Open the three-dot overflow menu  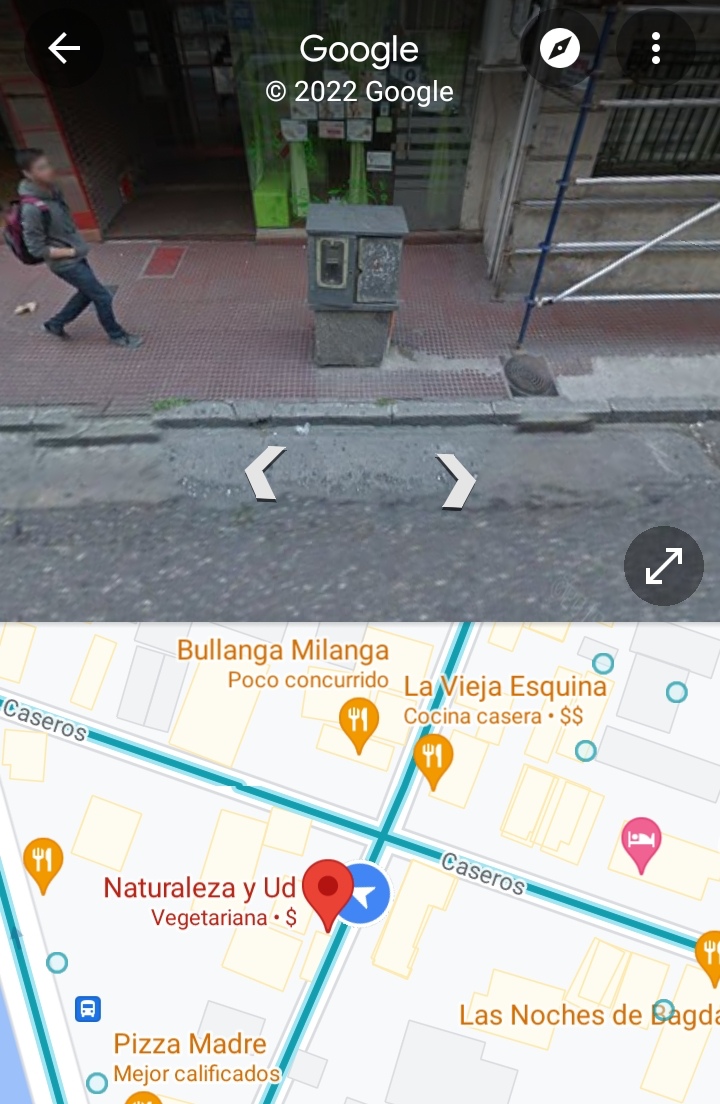tap(655, 48)
